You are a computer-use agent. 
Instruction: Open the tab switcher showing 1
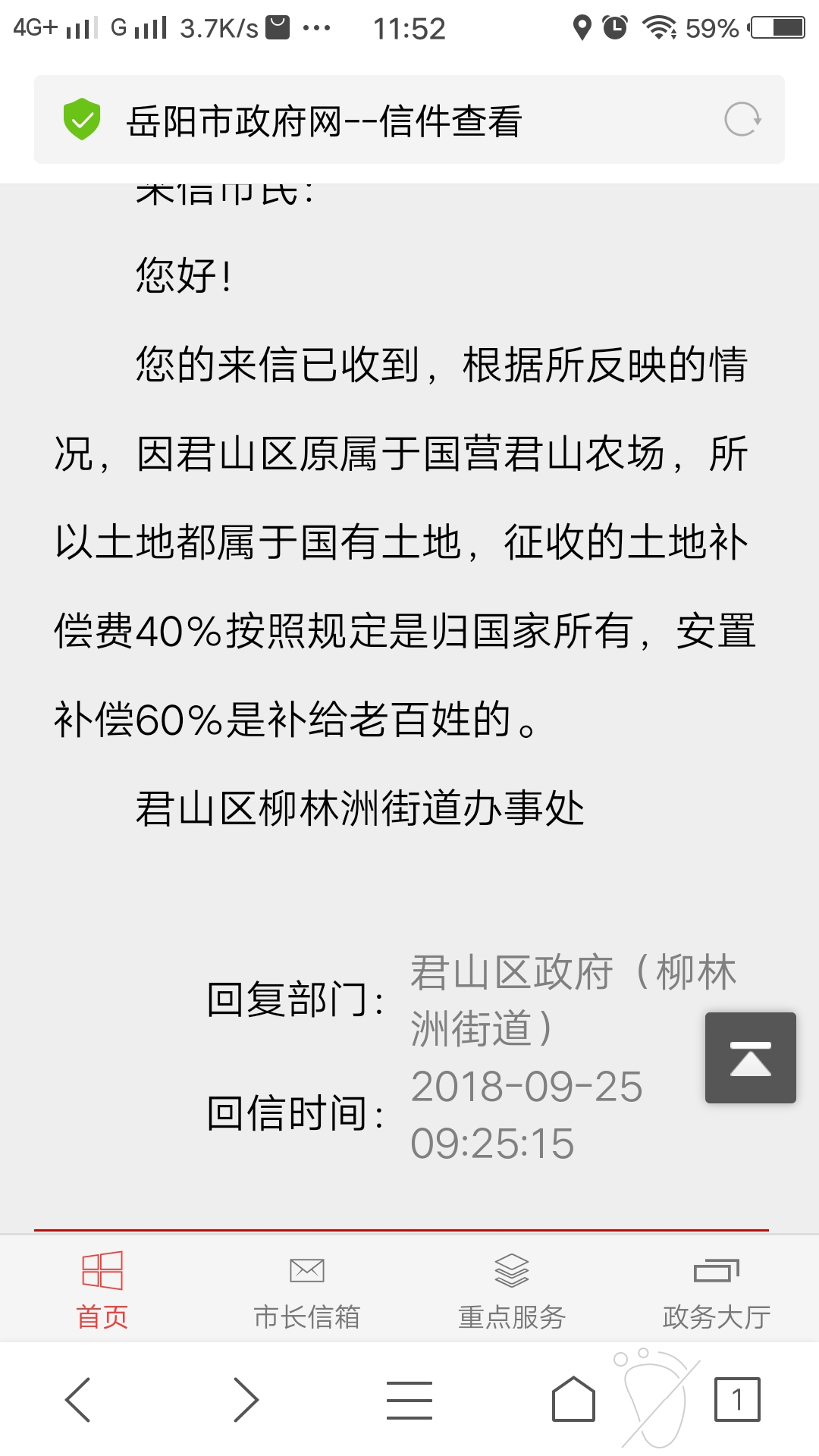point(736,1399)
